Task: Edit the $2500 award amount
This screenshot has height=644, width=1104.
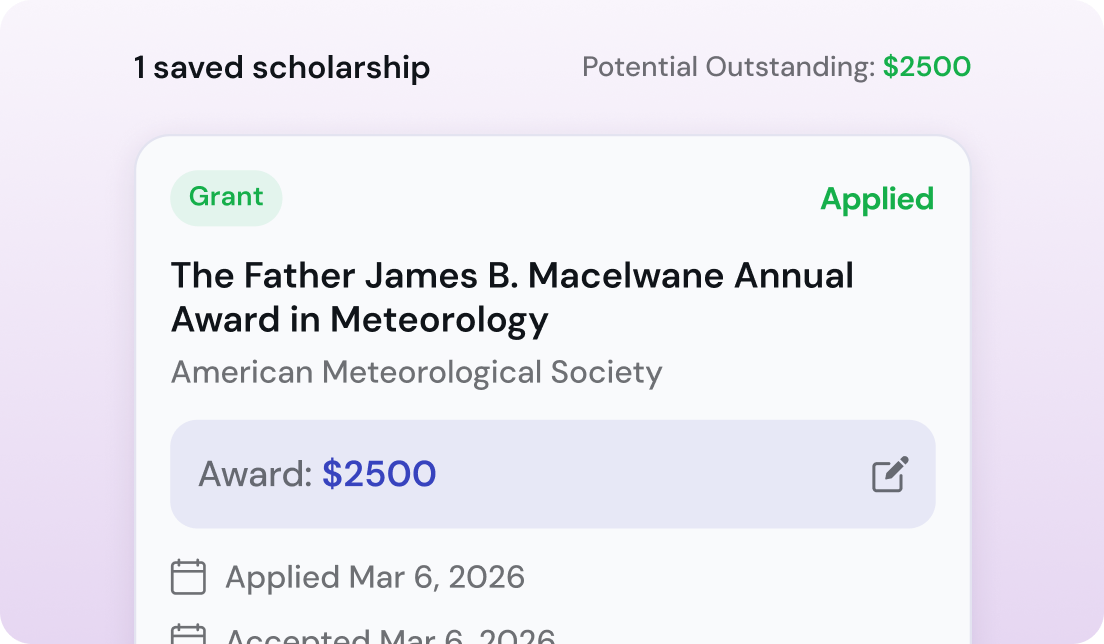Action: pyautogui.click(x=890, y=474)
